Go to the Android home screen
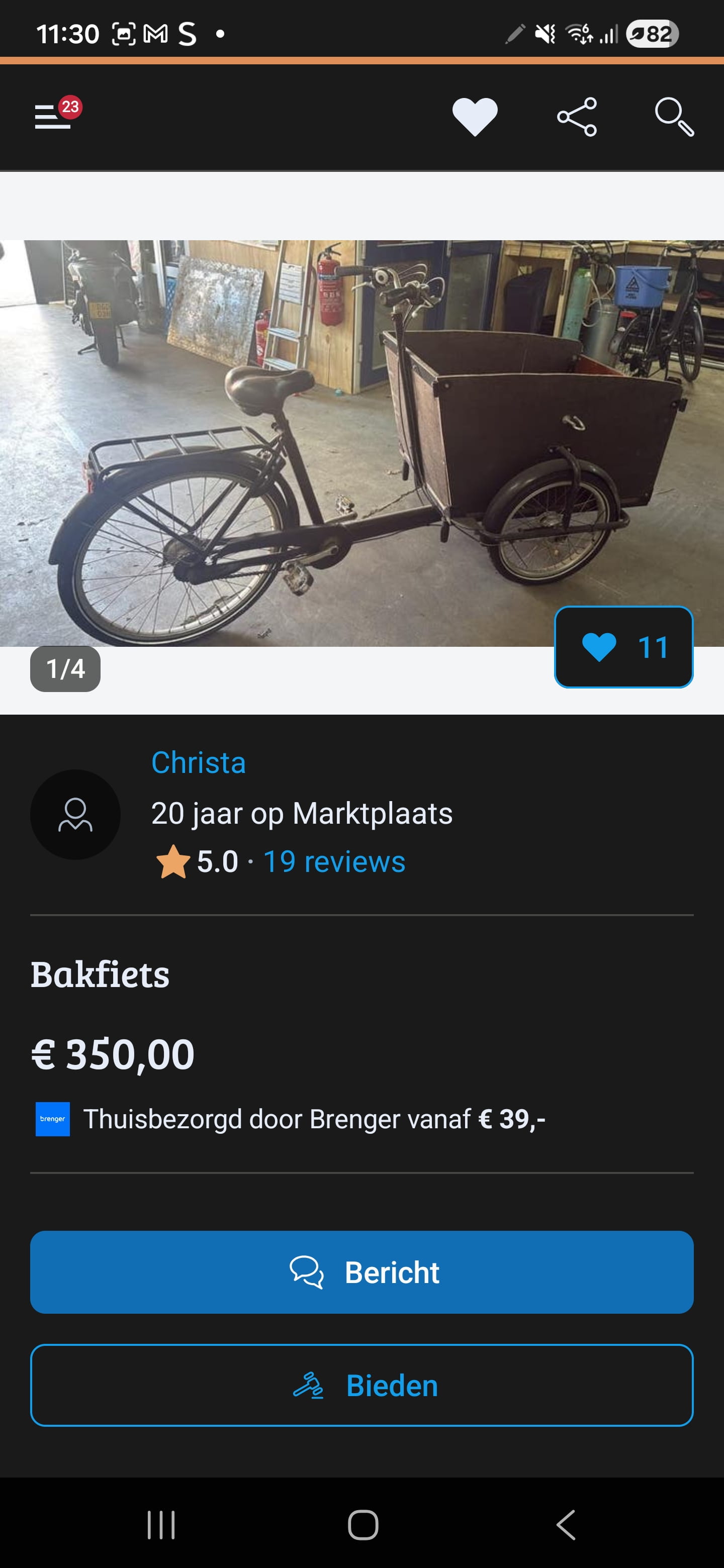This screenshot has width=724, height=1568. tap(363, 1525)
